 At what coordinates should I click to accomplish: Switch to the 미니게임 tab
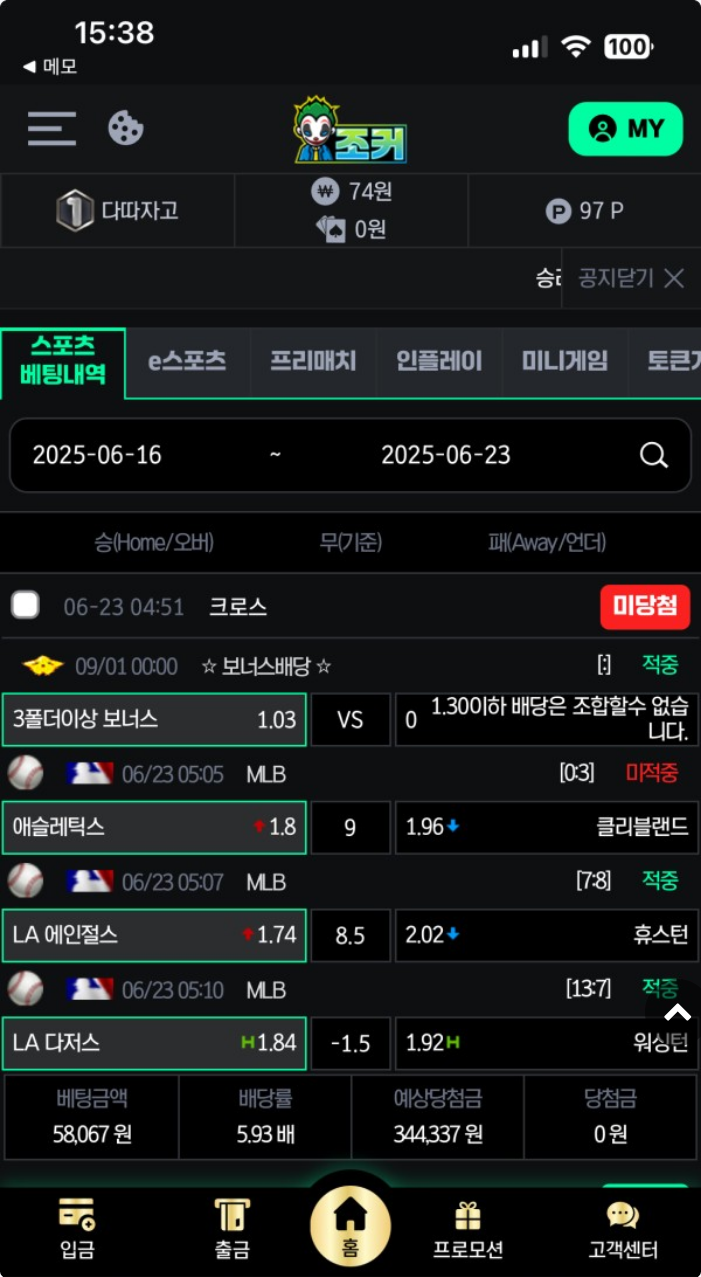click(564, 361)
